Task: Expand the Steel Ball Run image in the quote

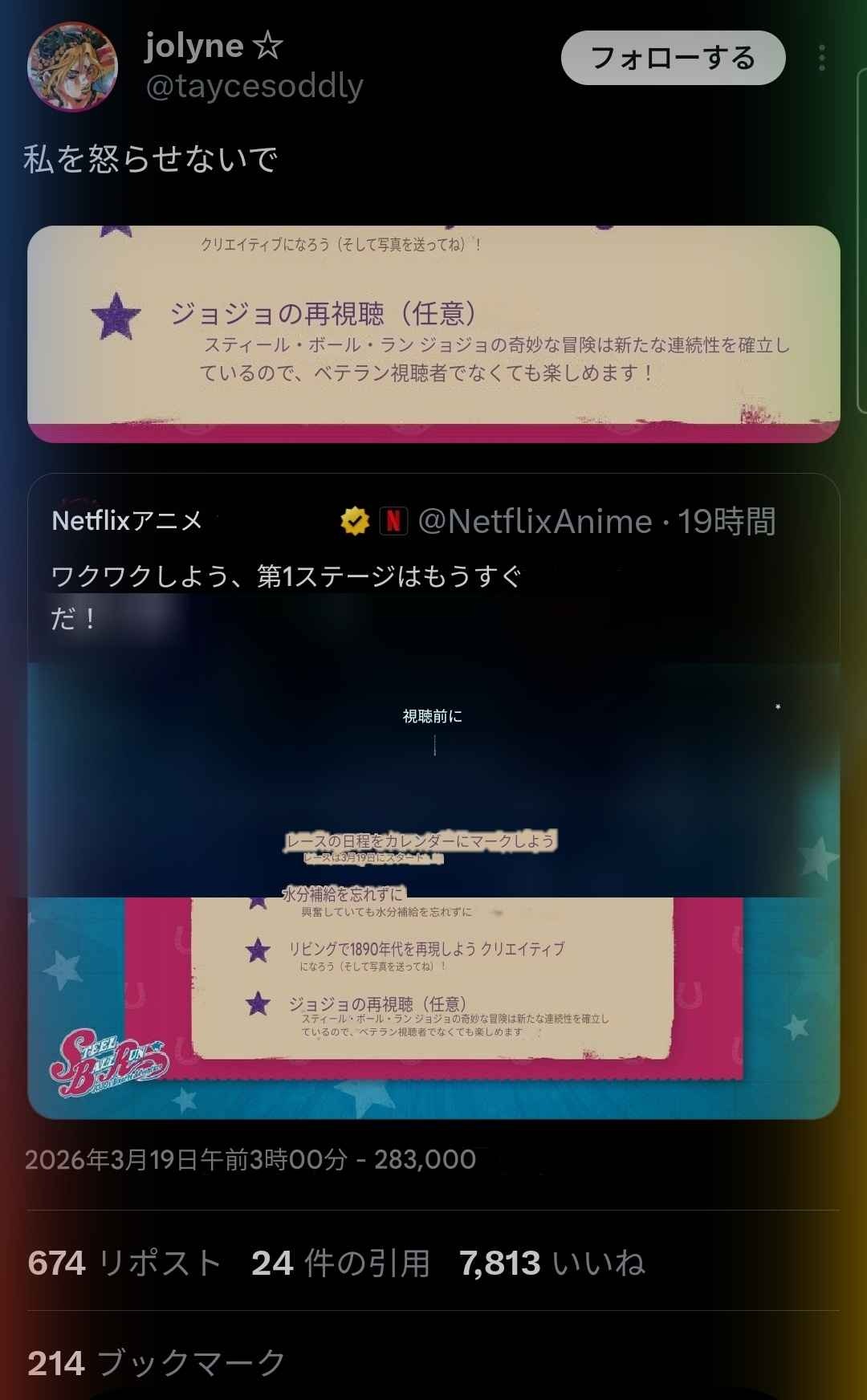Action: pos(433,891)
